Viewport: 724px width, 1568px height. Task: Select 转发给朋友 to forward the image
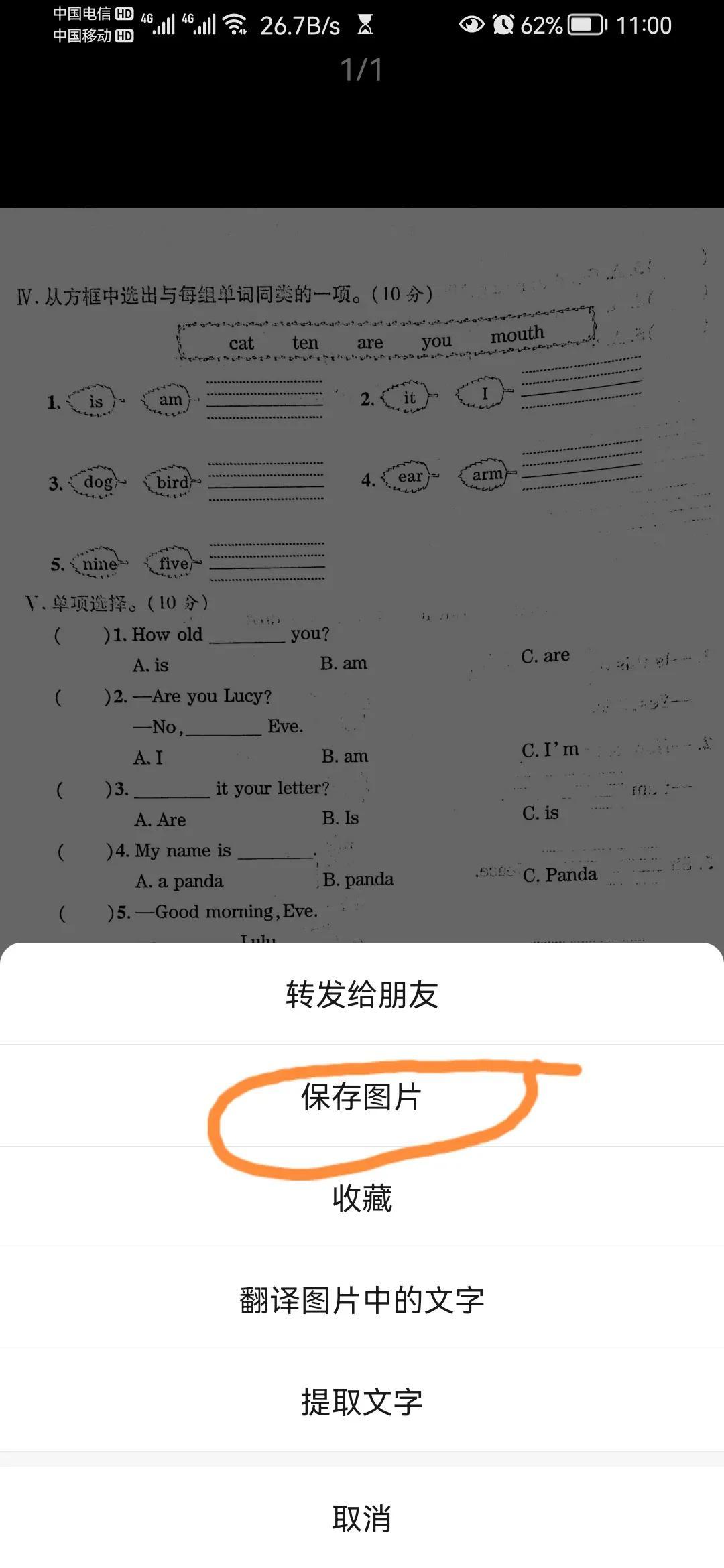pyautogui.click(x=362, y=994)
